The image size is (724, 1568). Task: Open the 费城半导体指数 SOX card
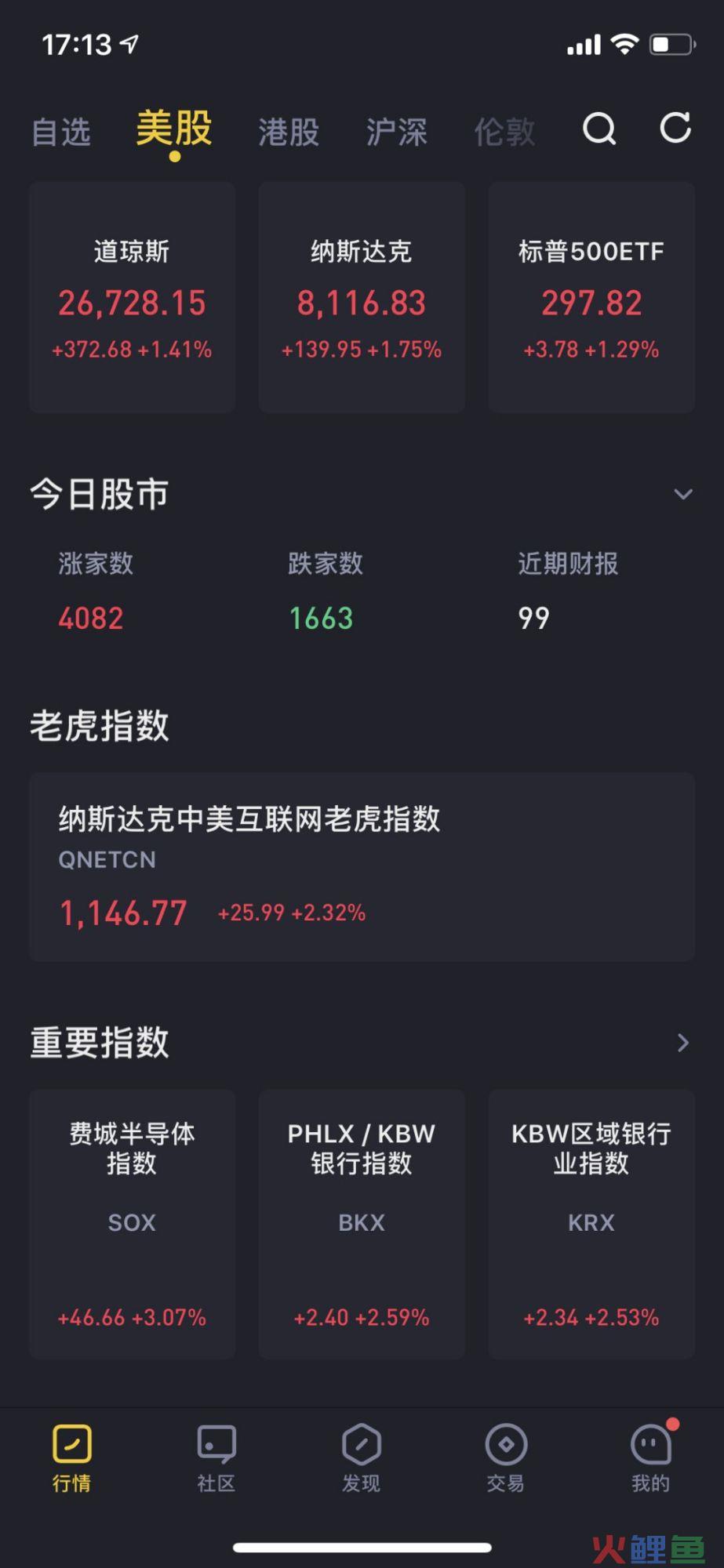tap(132, 1223)
